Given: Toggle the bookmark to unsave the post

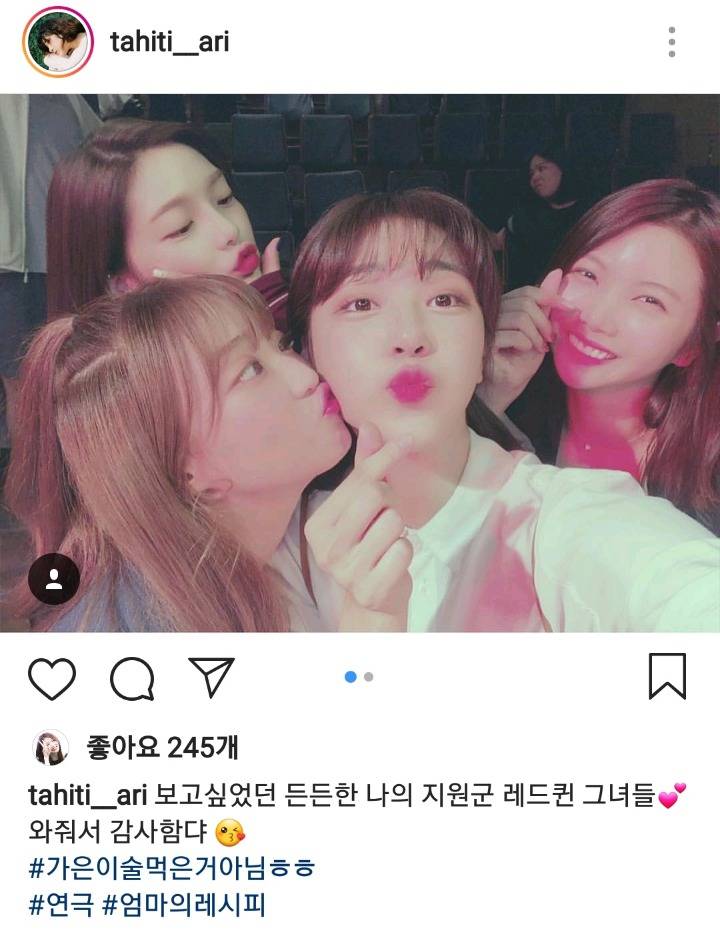Looking at the screenshot, I should point(665,677).
